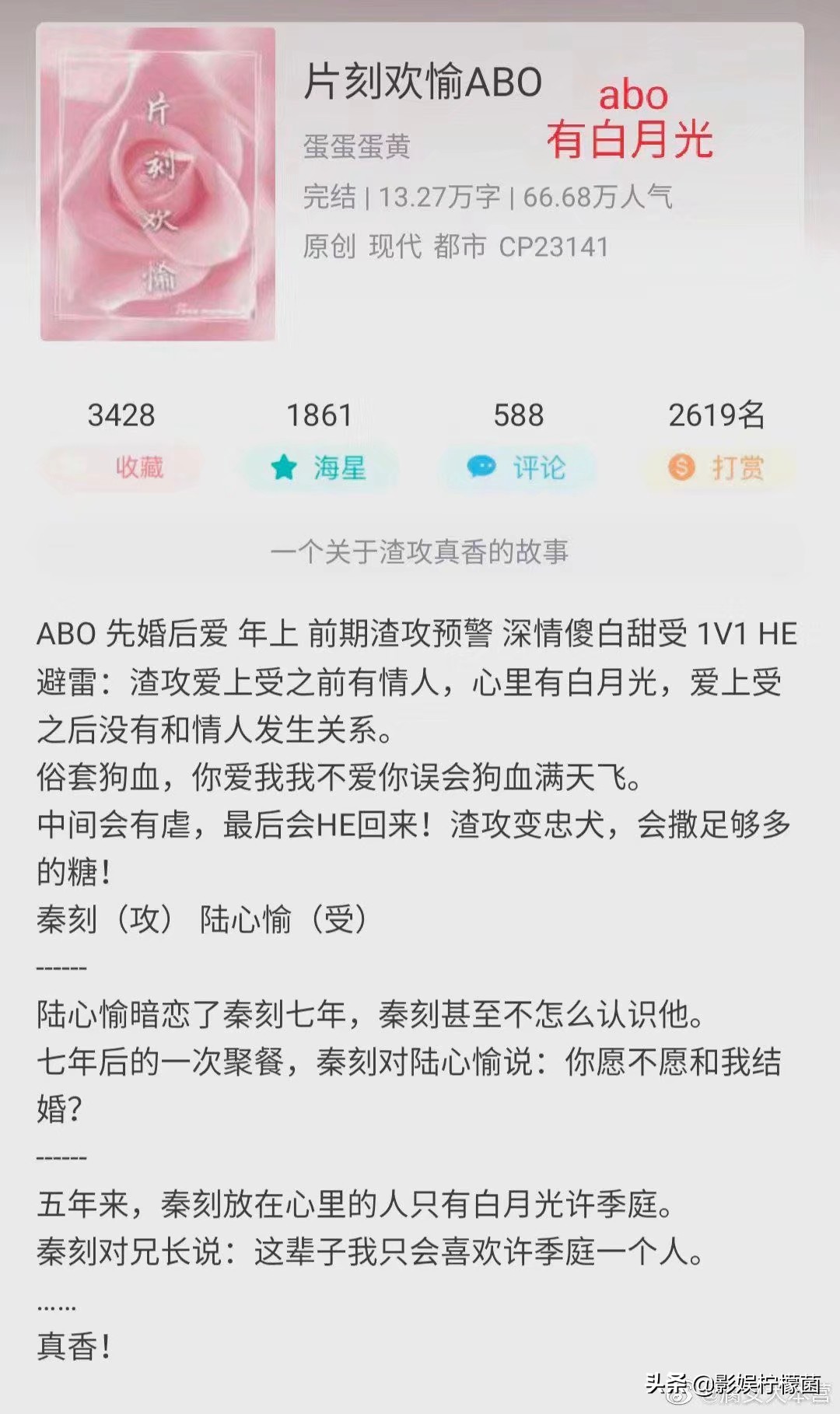Add 片刻欢愉ABO to favorites via 收藏
Screen dimensions: 840x1414
pos(121,467)
